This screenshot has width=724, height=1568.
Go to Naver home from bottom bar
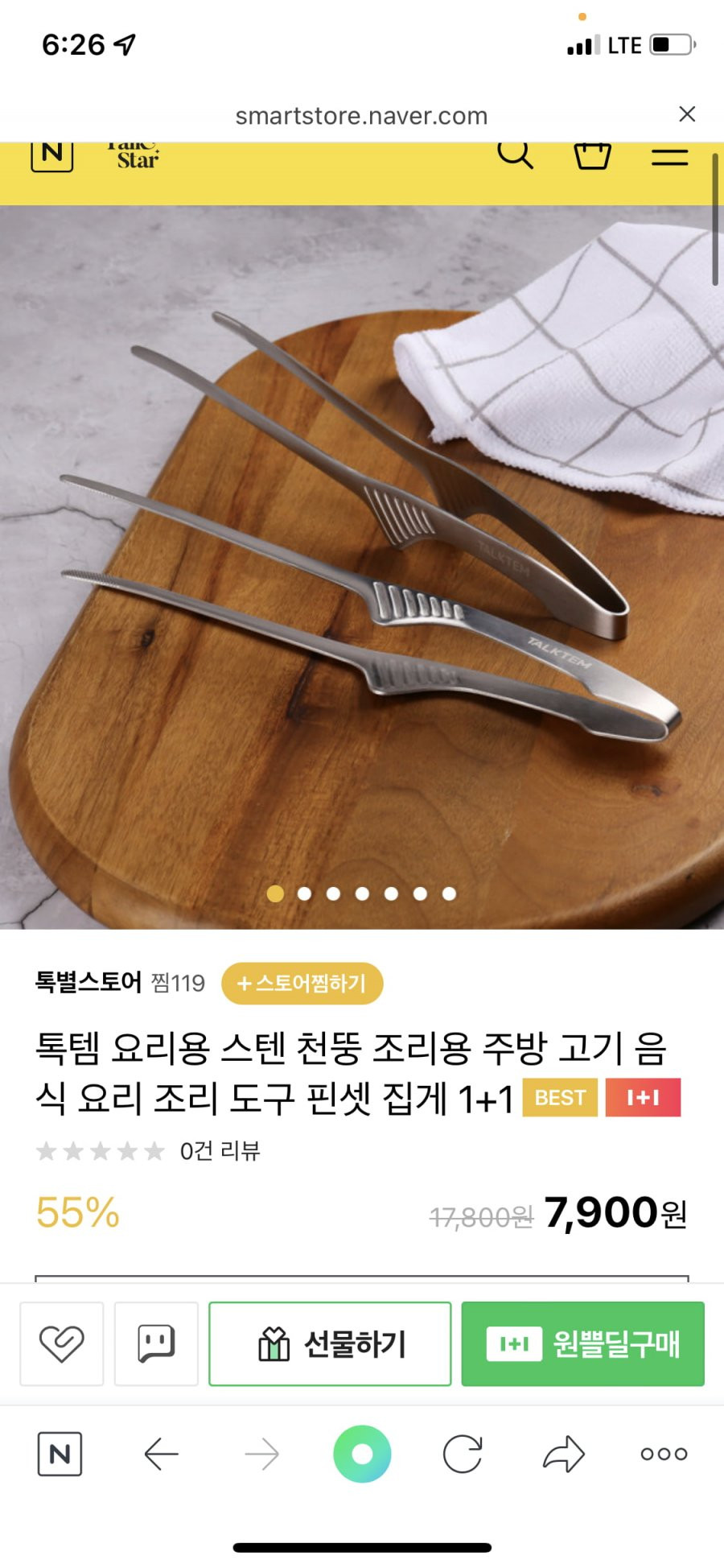60,1454
